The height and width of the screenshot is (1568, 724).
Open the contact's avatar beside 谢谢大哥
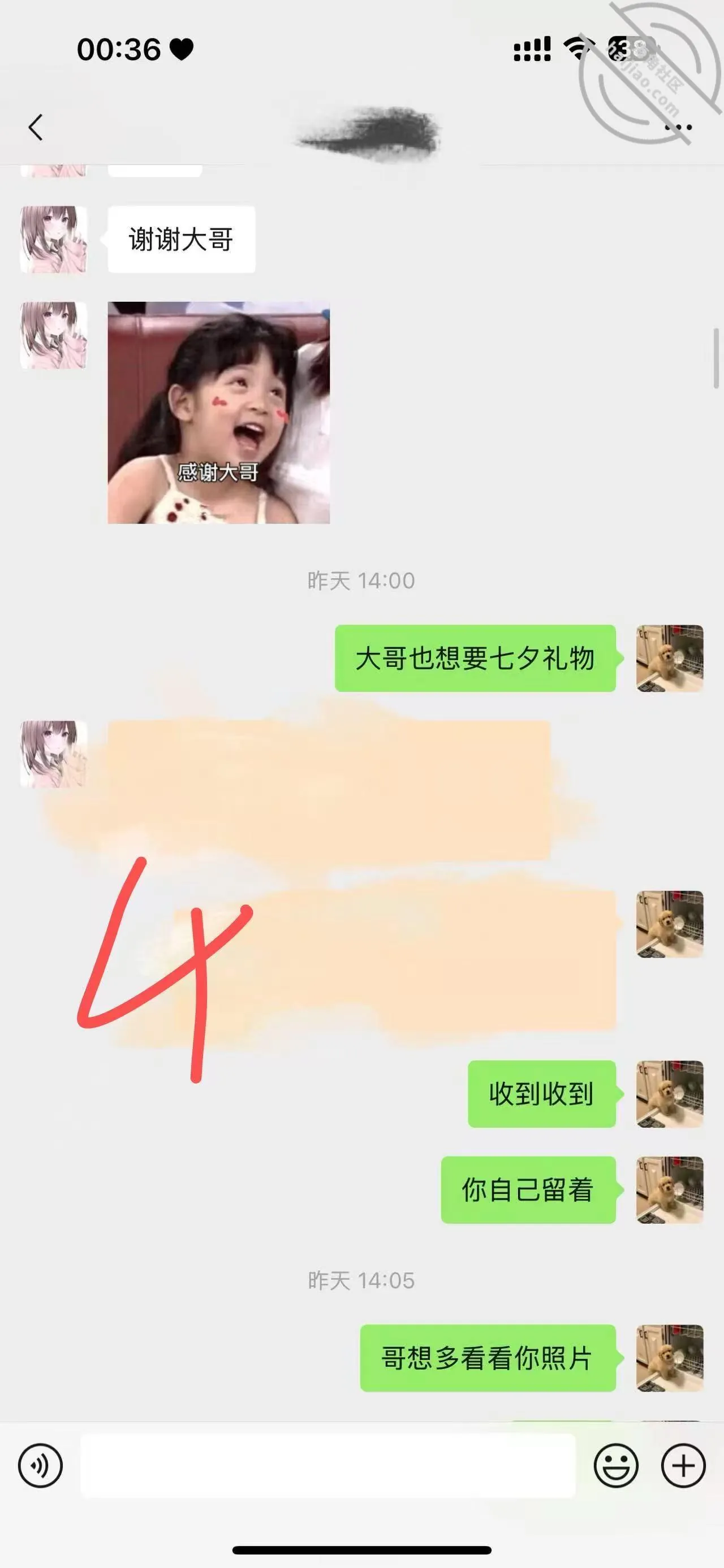(54, 239)
